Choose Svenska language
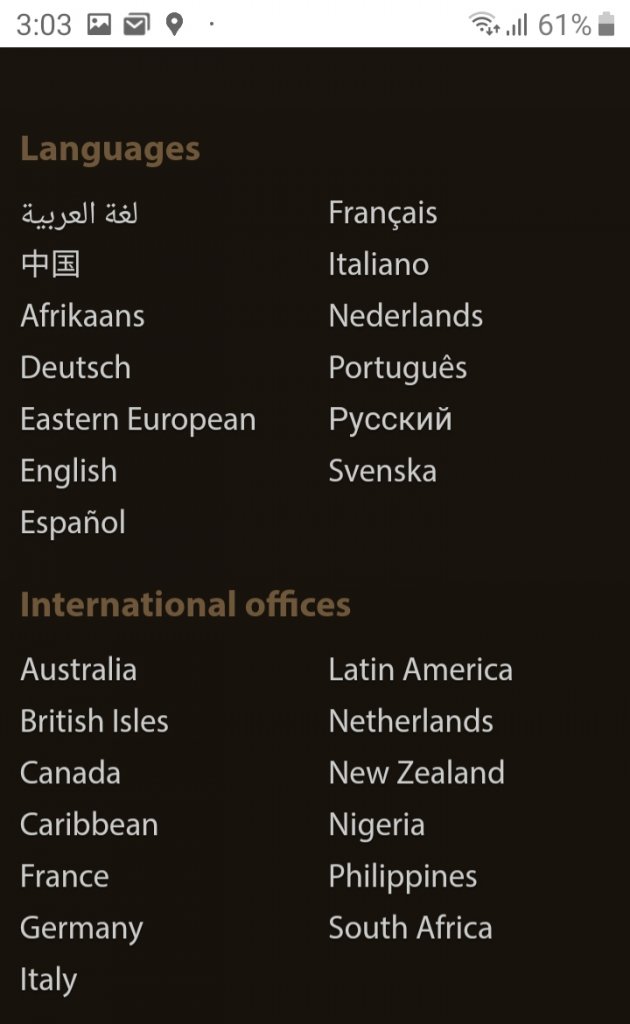The image size is (630, 1024). [382, 471]
